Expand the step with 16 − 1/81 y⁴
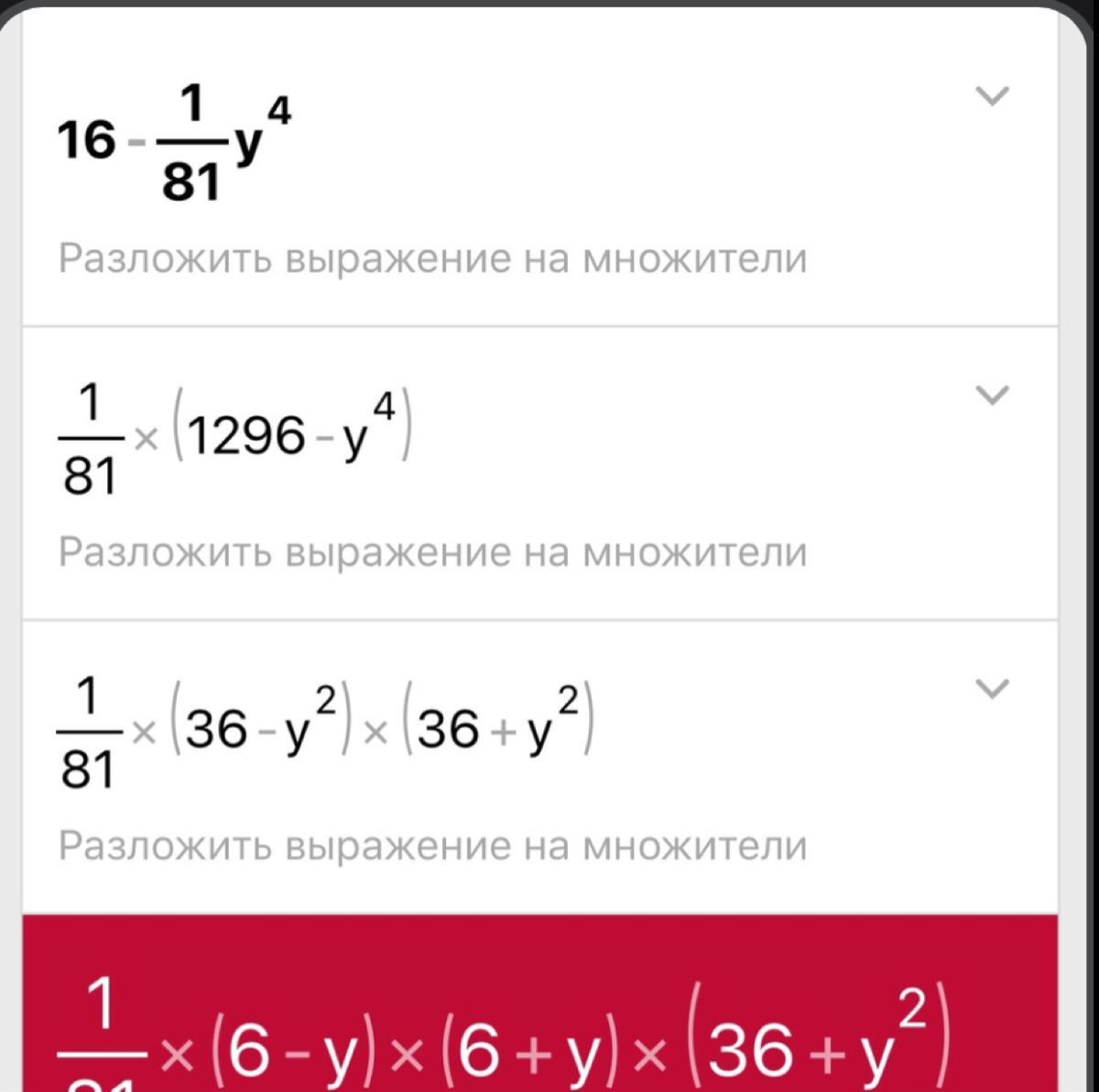Screen dimensions: 1099x1092 (992, 96)
